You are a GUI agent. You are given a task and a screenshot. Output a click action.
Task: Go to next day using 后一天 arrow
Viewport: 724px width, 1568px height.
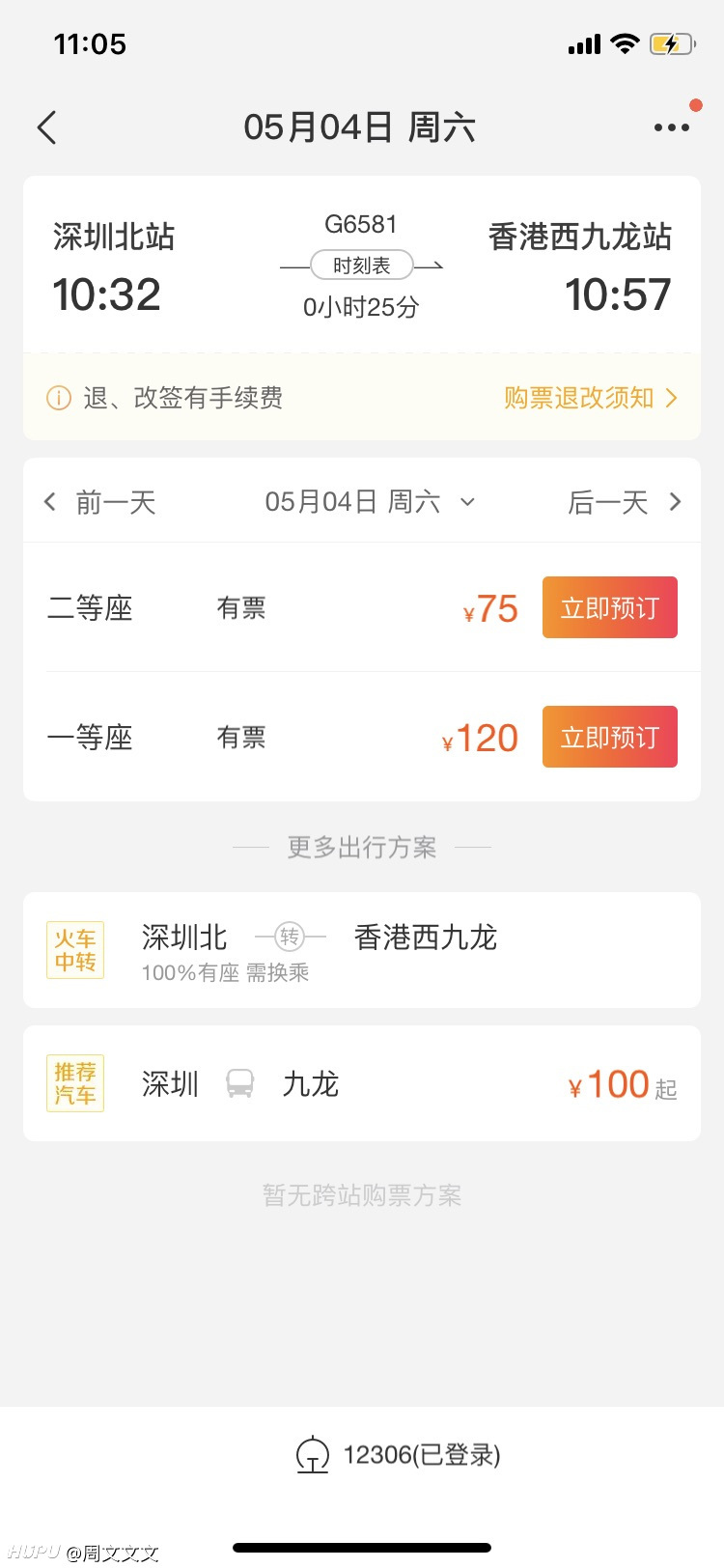[x=625, y=502]
